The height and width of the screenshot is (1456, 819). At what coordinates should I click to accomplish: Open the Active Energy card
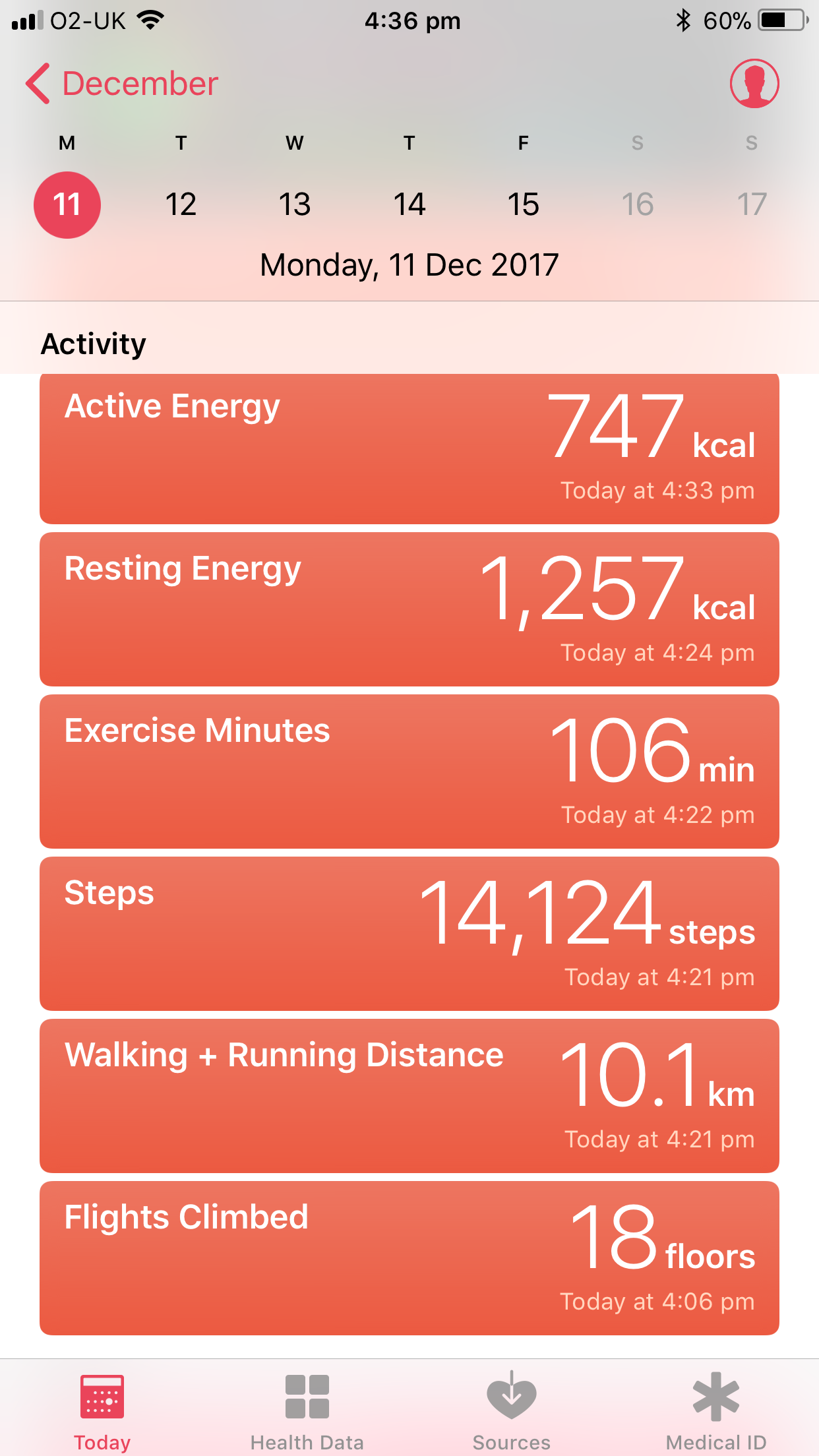(x=409, y=448)
